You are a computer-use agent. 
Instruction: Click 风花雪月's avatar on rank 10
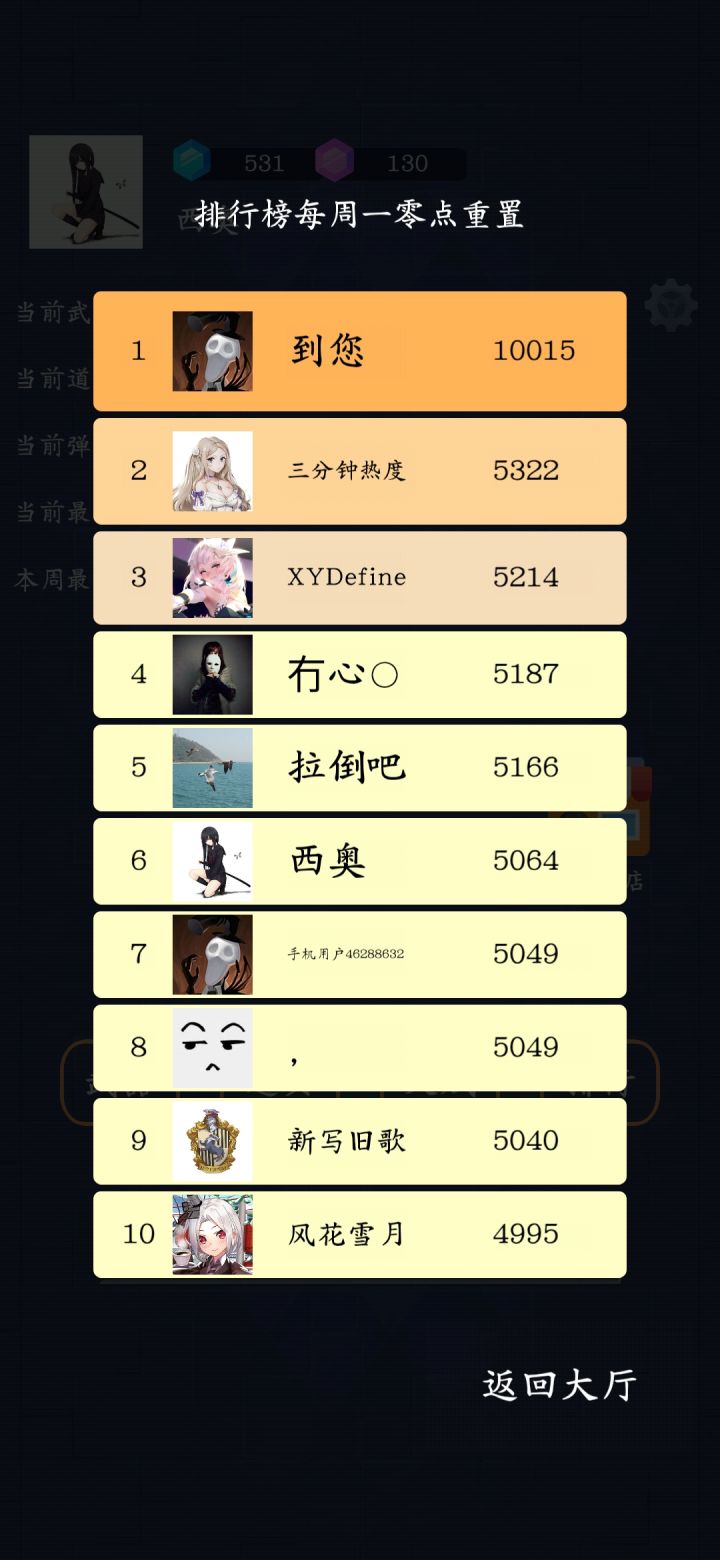click(x=212, y=1234)
